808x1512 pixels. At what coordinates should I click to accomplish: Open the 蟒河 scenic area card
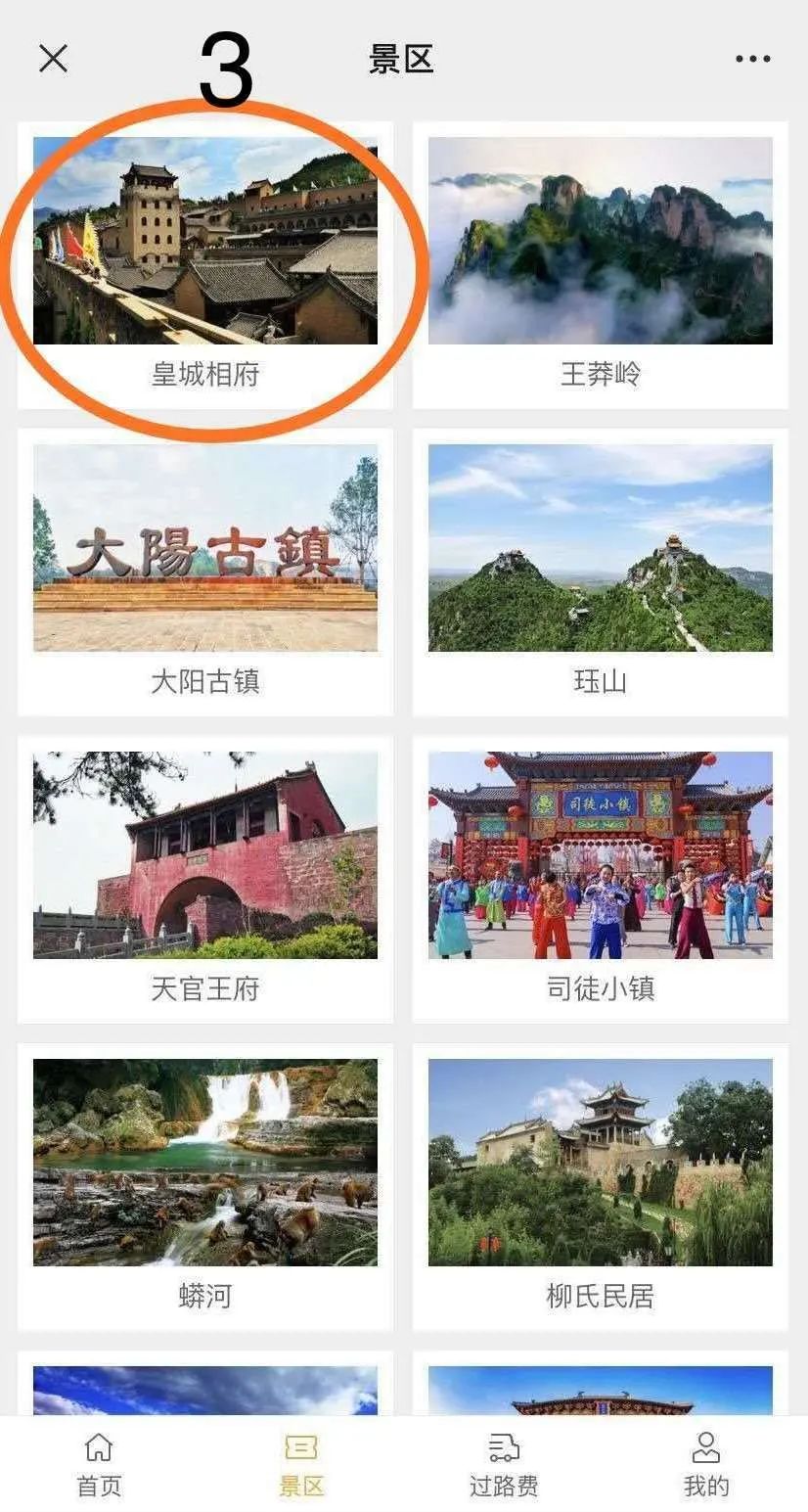(205, 1186)
